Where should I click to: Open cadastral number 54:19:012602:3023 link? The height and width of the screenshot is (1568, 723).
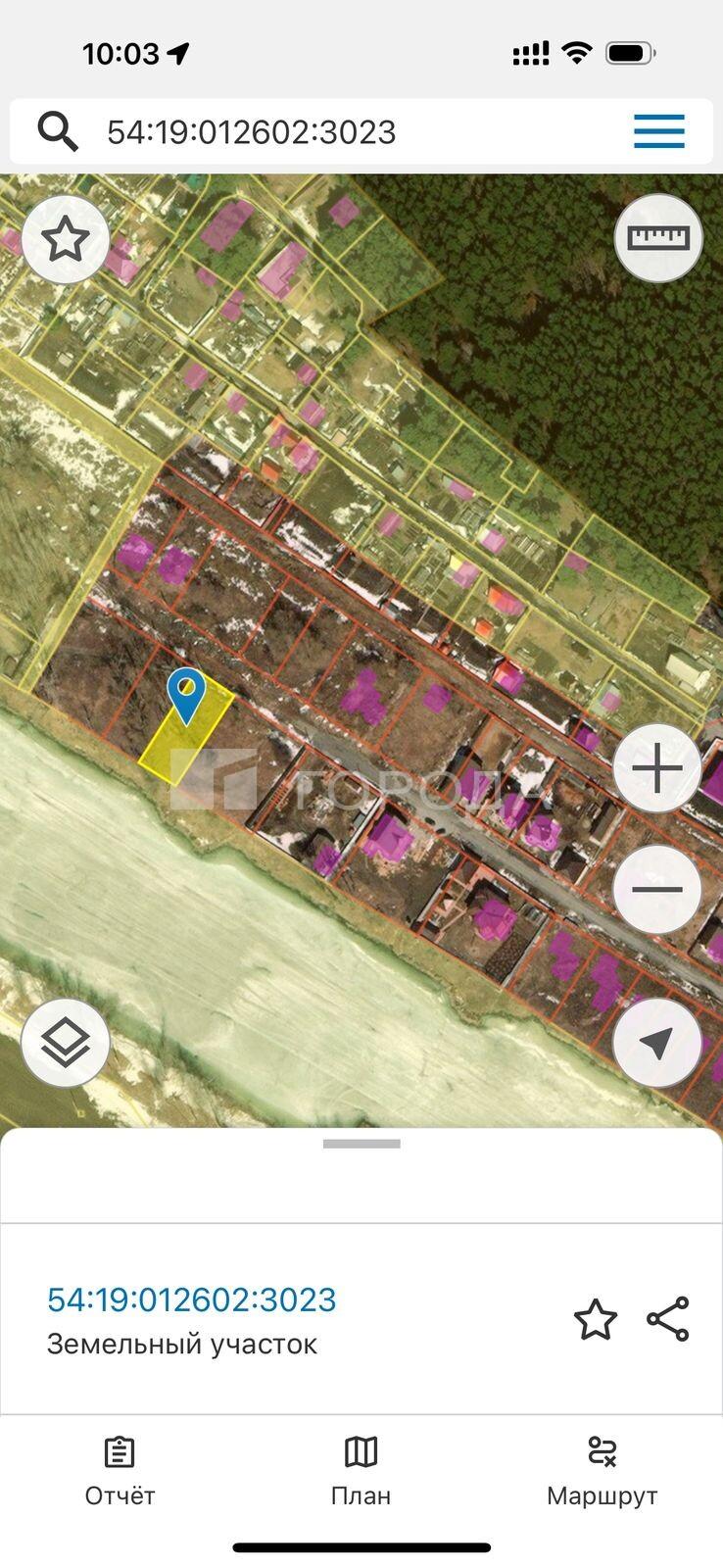pyautogui.click(x=192, y=1299)
